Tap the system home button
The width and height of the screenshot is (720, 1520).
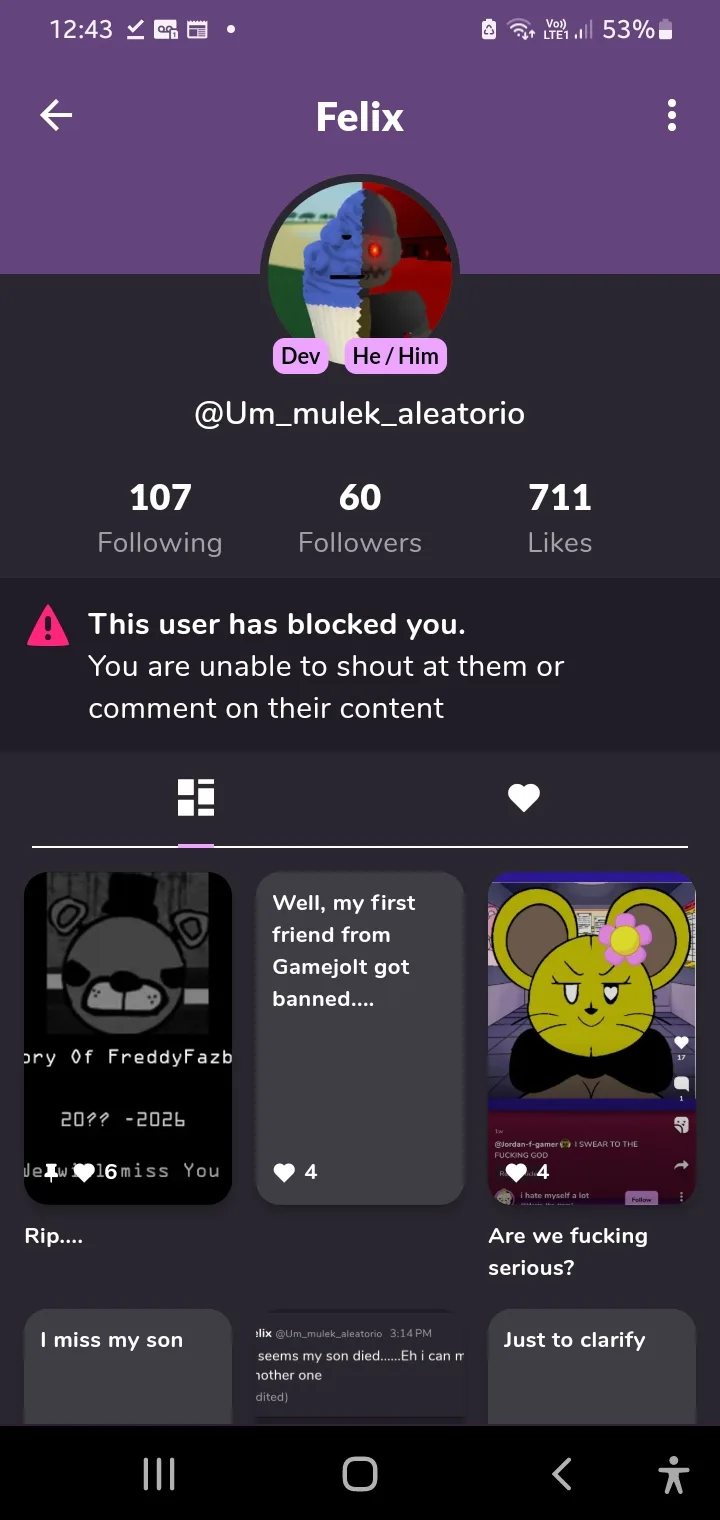(x=360, y=1473)
